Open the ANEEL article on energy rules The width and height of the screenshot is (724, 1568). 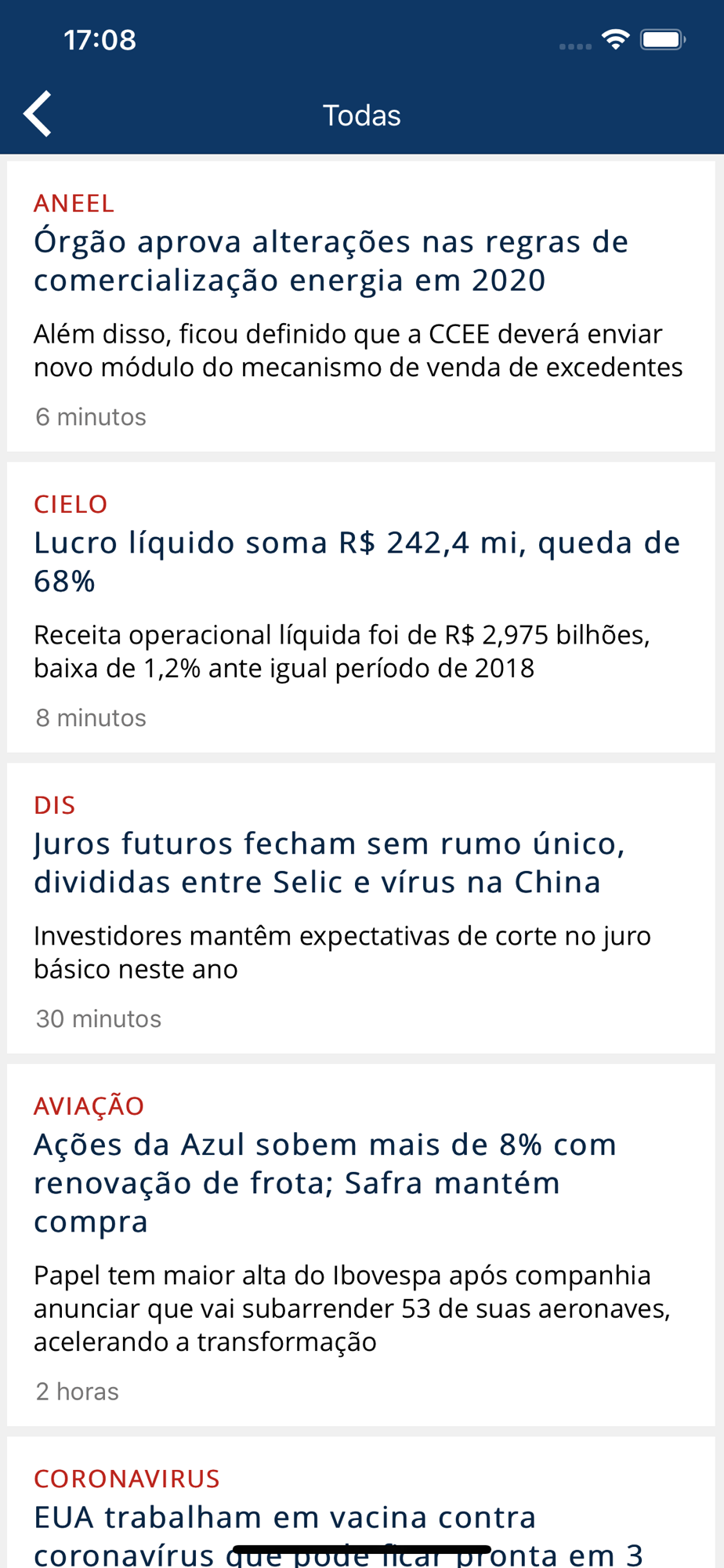(361, 307)
